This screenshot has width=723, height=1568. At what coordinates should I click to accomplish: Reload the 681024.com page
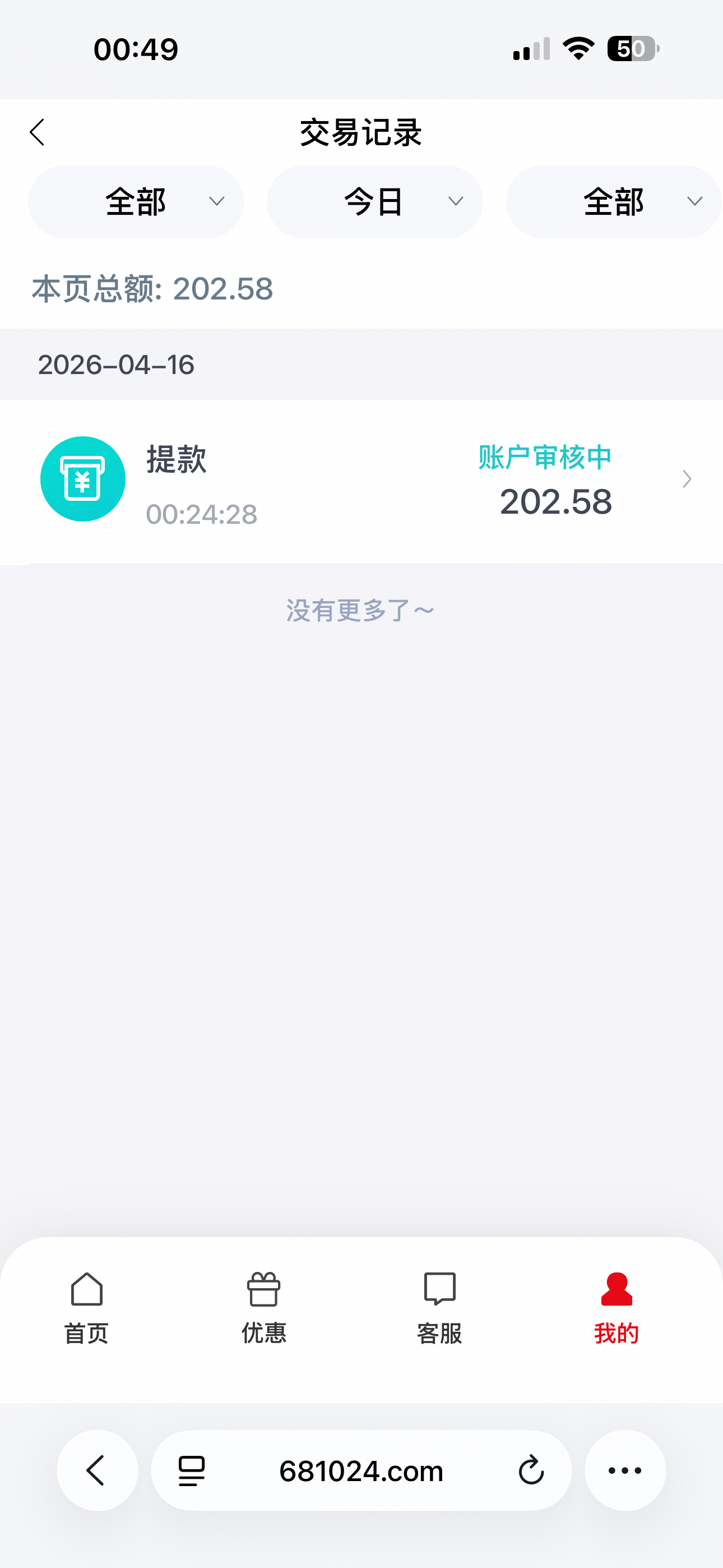click(x=531, y=1470)
